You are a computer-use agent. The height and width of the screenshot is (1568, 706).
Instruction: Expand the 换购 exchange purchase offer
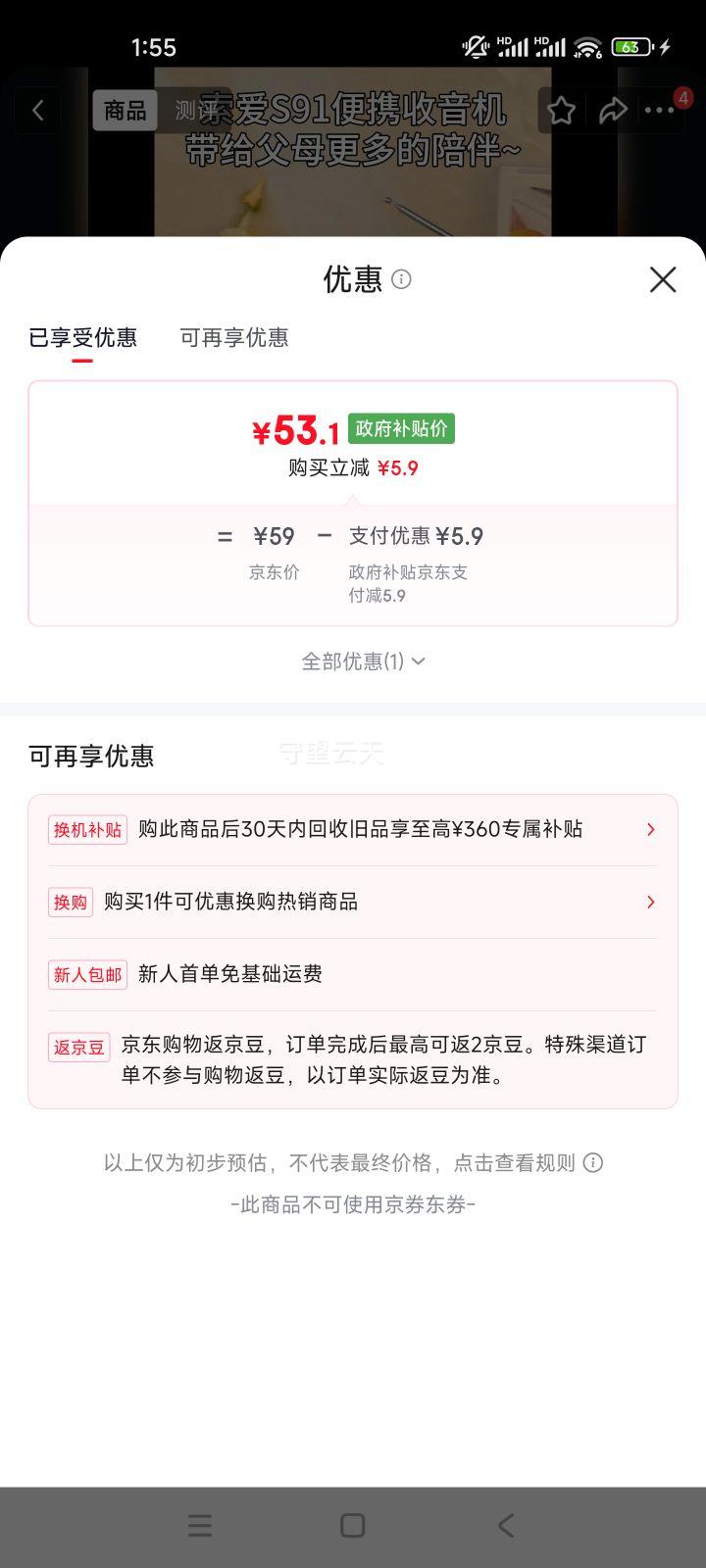coord(353,902)
